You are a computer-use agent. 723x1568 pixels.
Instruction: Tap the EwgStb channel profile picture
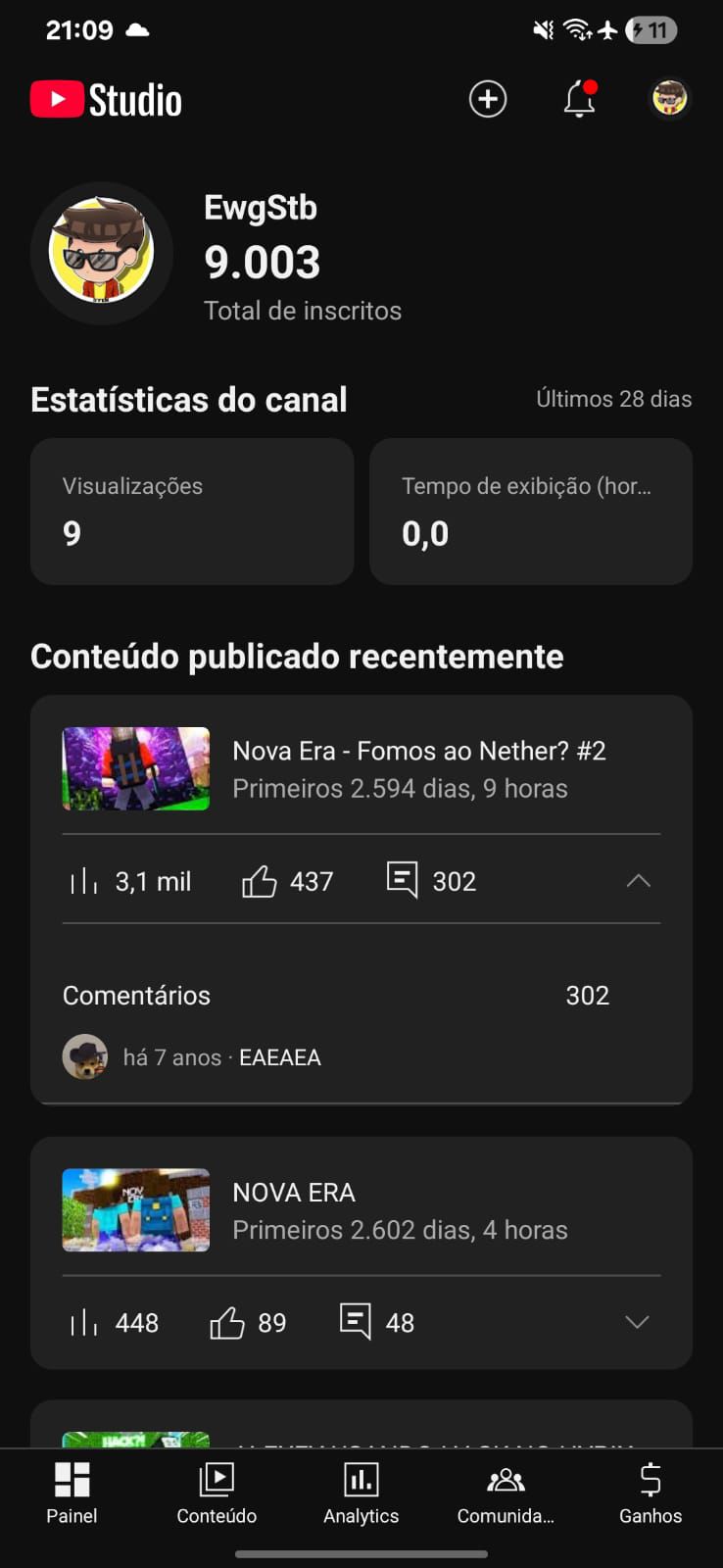coord(102,253)
